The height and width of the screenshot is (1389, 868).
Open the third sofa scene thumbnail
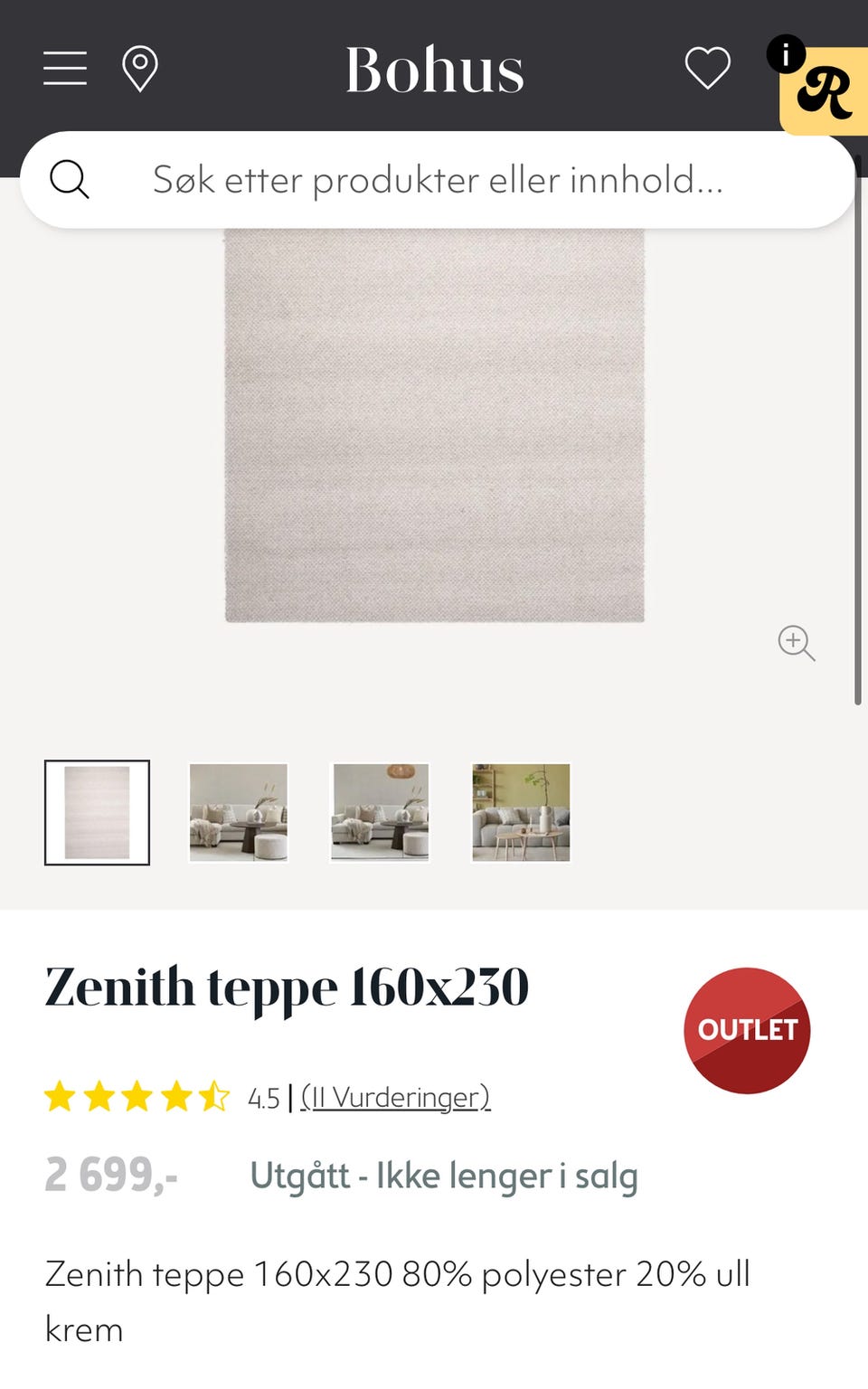[380, 812]
